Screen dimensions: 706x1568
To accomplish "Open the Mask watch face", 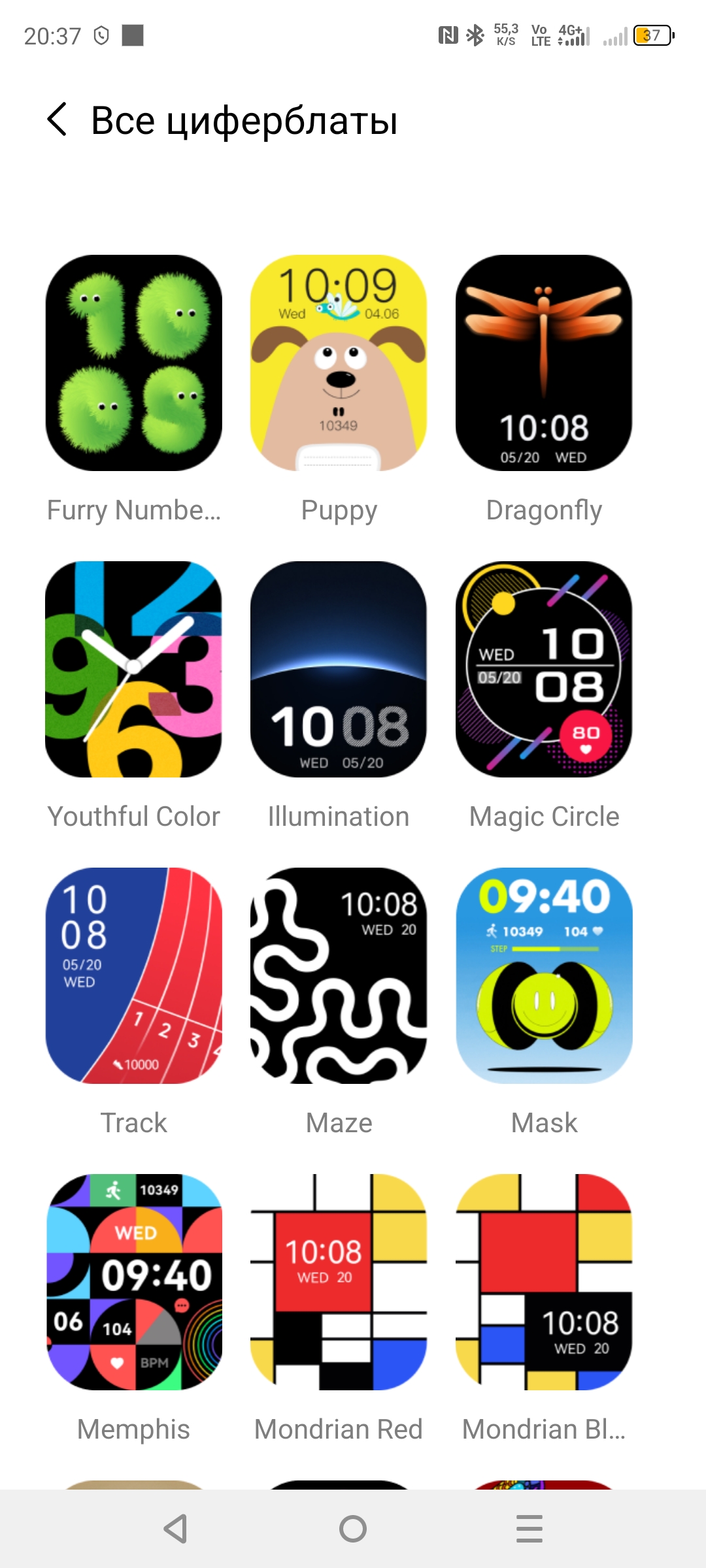I will [x=544, y=976].
